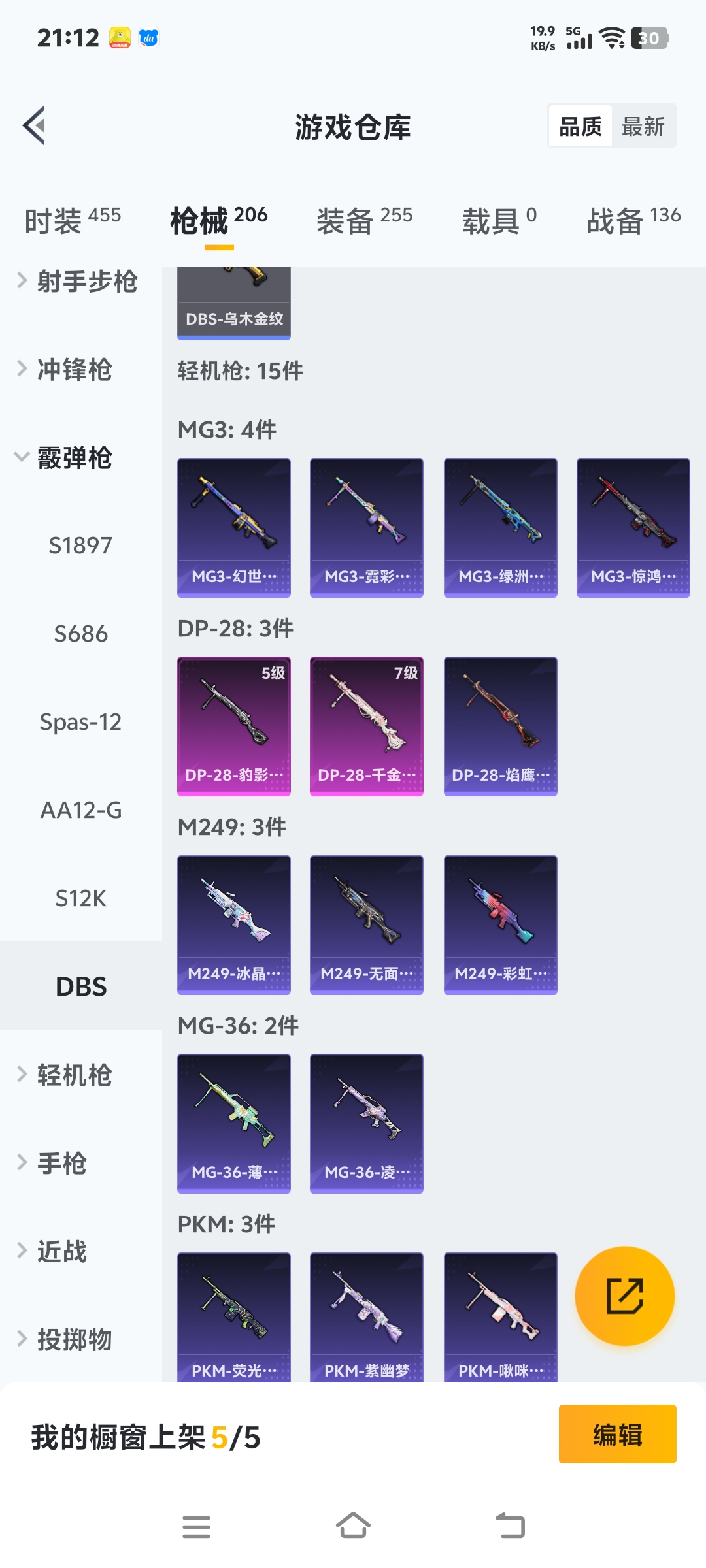Open 我的橱窗上架 5/5 showcase
The width and height of the screenshot is (706, 1568).
pyautogui.click(x=144, y=1441)
